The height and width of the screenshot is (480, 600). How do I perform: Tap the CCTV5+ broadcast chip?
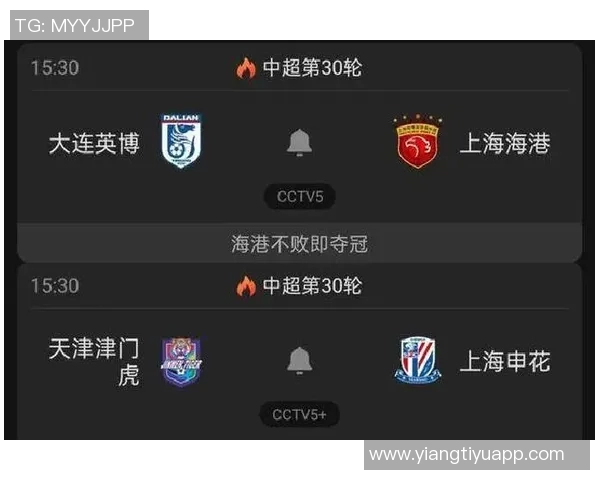[299, 414]
